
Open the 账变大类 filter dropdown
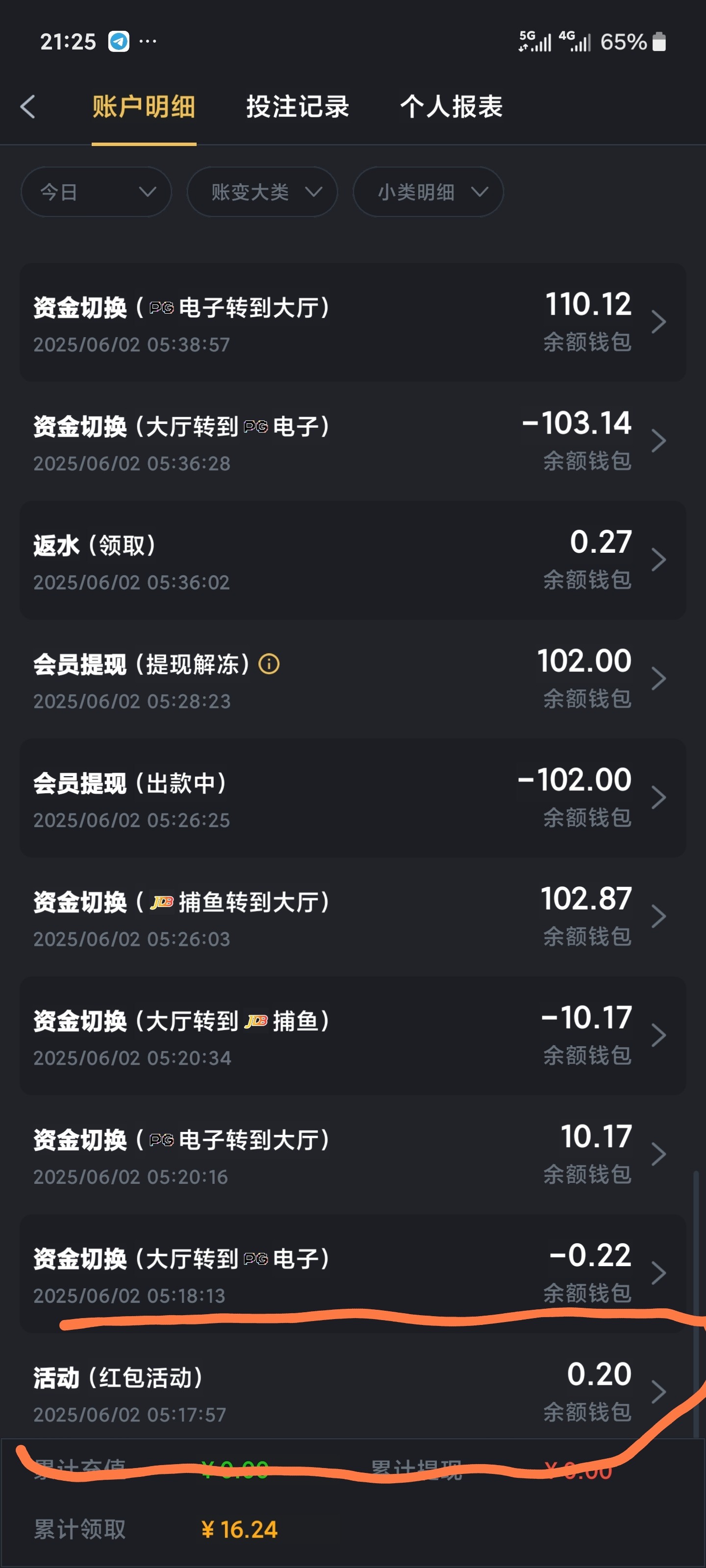pos(262,193)
